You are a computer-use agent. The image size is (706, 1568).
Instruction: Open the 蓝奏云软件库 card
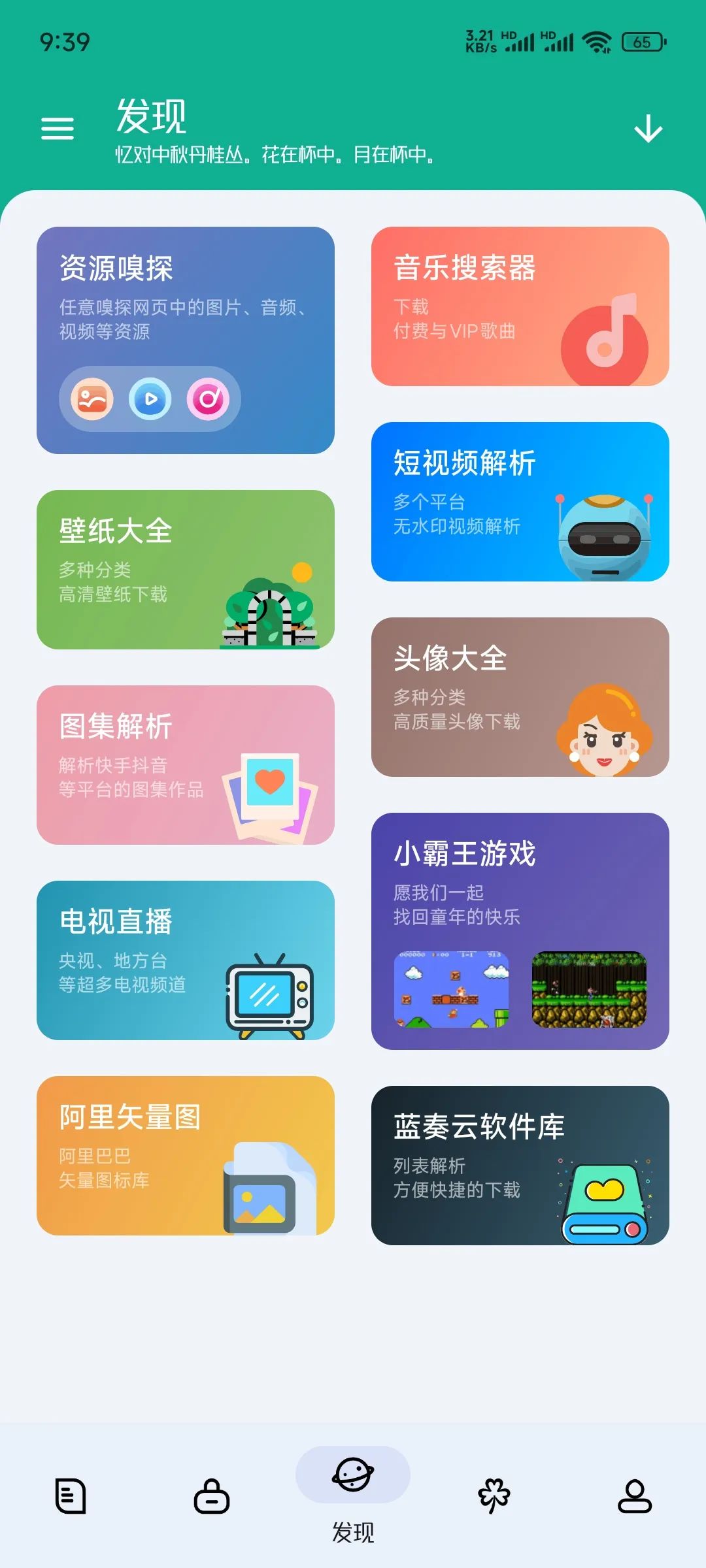coord(520,1165)
